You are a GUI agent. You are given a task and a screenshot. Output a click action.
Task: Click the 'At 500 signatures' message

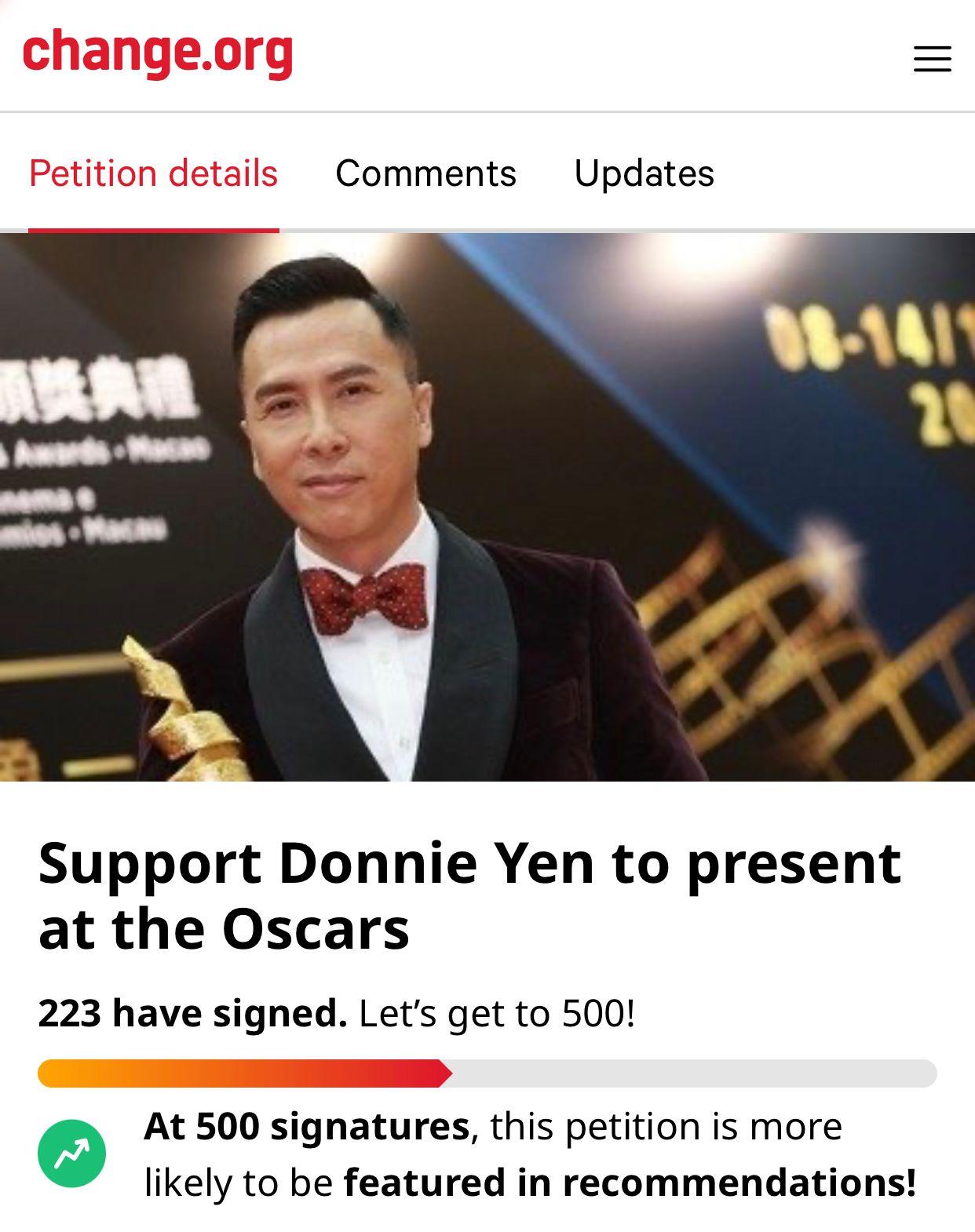coord(306,1127)
